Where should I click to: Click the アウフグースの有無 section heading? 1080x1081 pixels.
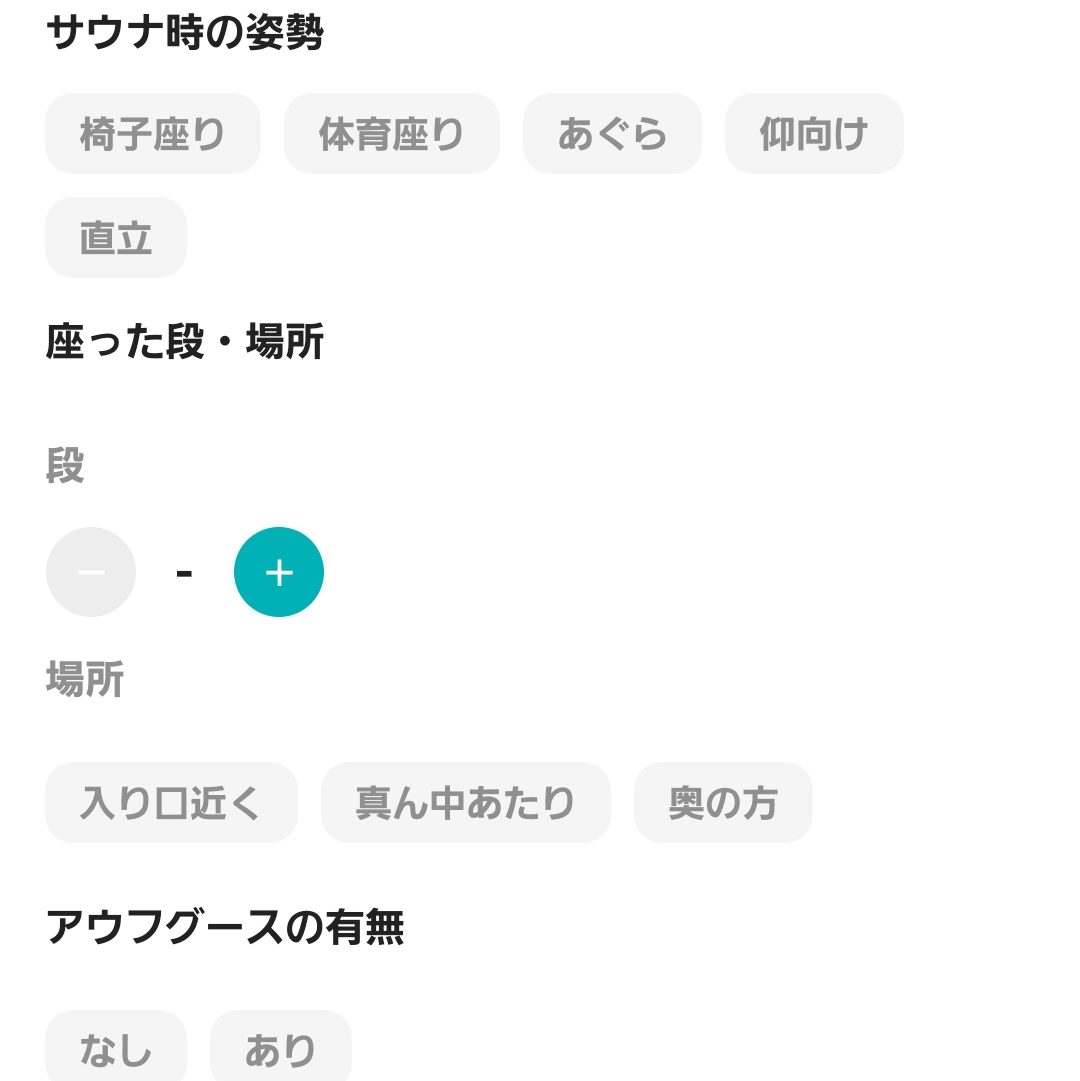[226, 927]
